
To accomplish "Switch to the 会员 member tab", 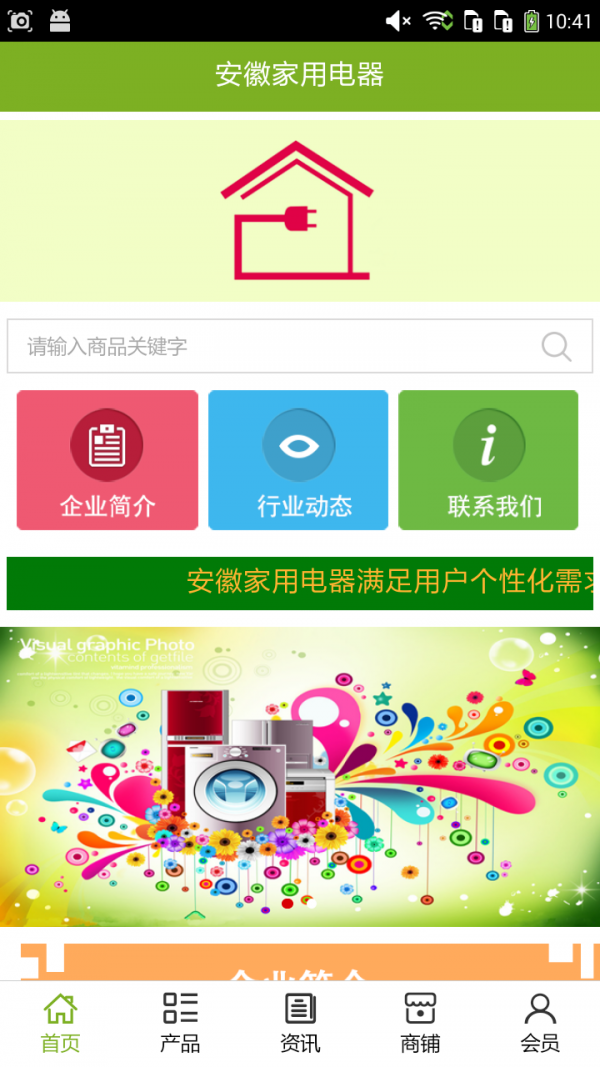I will point(540,1023).
